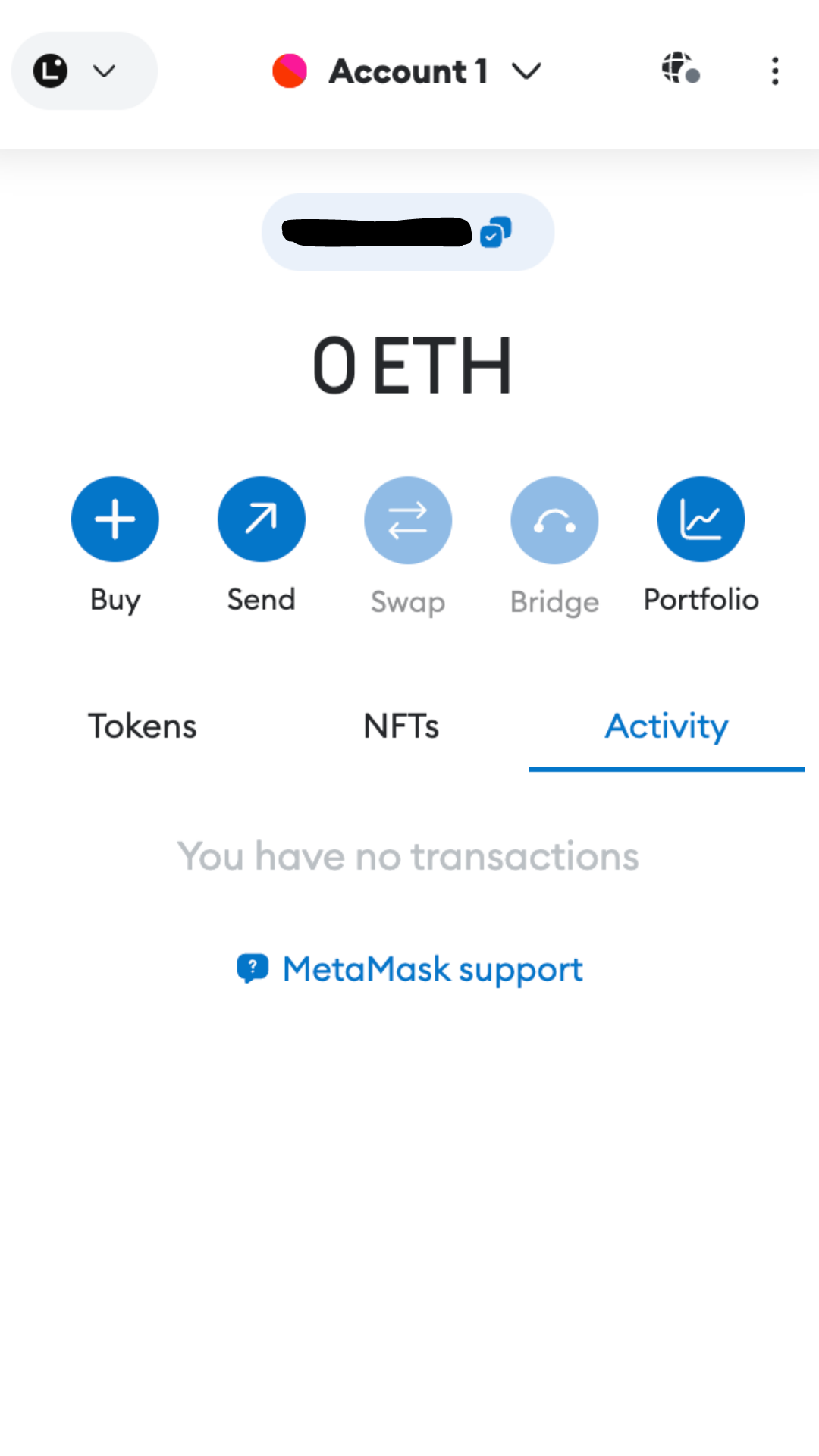The height and width of the screenshot is (1456, 819).
Task: Tap the MetaMask support question icon
Action: pyautogui.click(x=253, y=968)
